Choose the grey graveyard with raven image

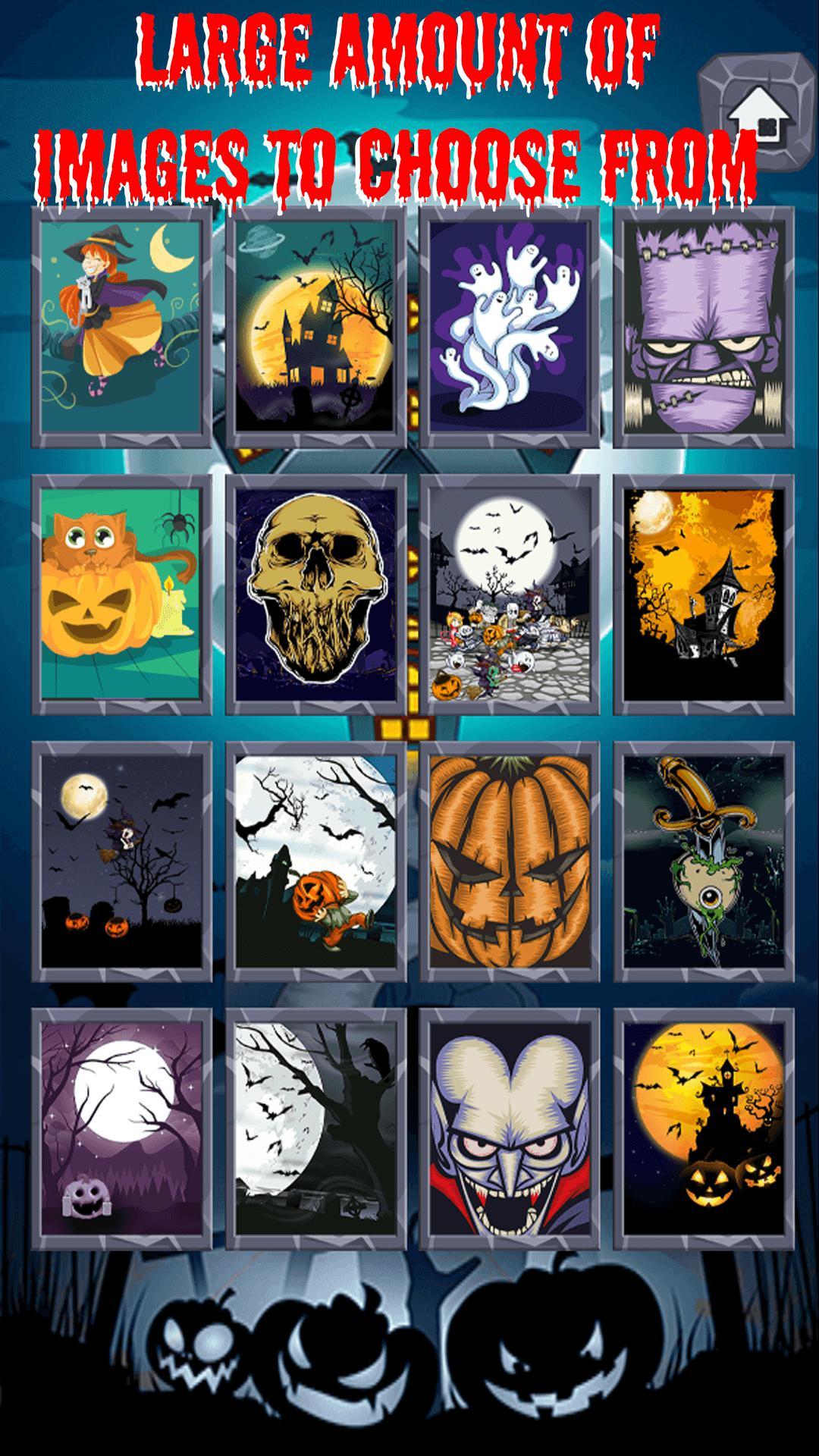coord(315,1129)
